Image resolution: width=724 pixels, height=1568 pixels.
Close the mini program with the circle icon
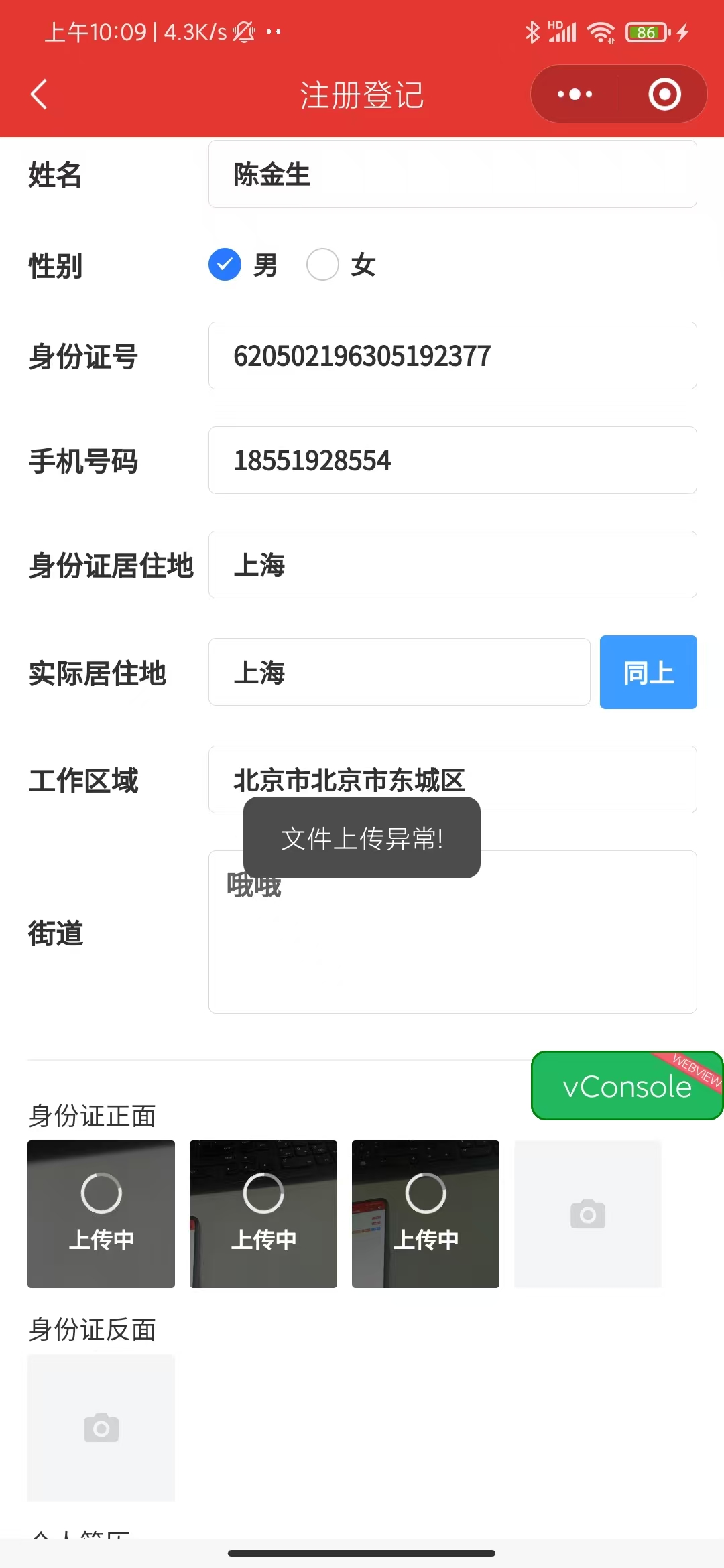coord(664,94)
